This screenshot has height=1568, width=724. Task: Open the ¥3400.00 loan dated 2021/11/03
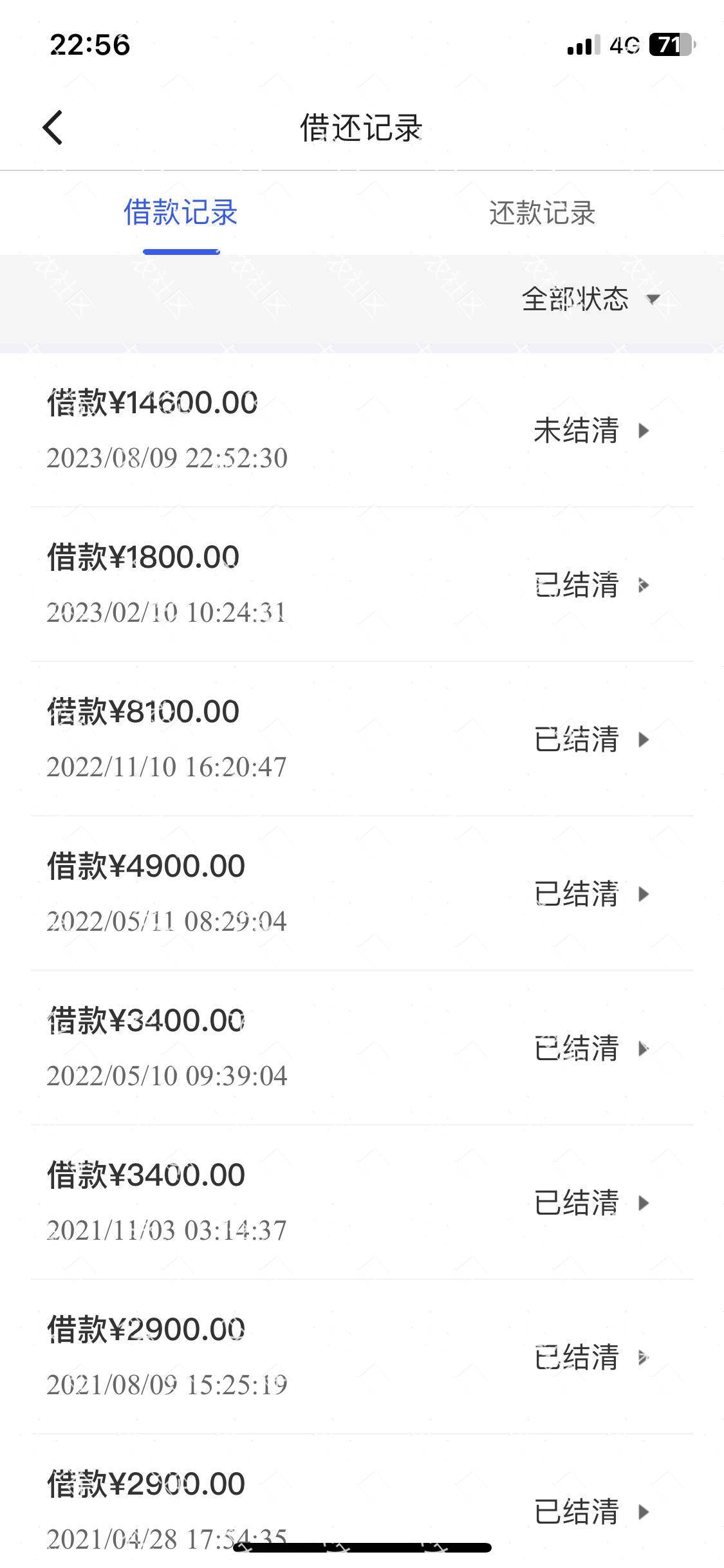point(362,1202)
